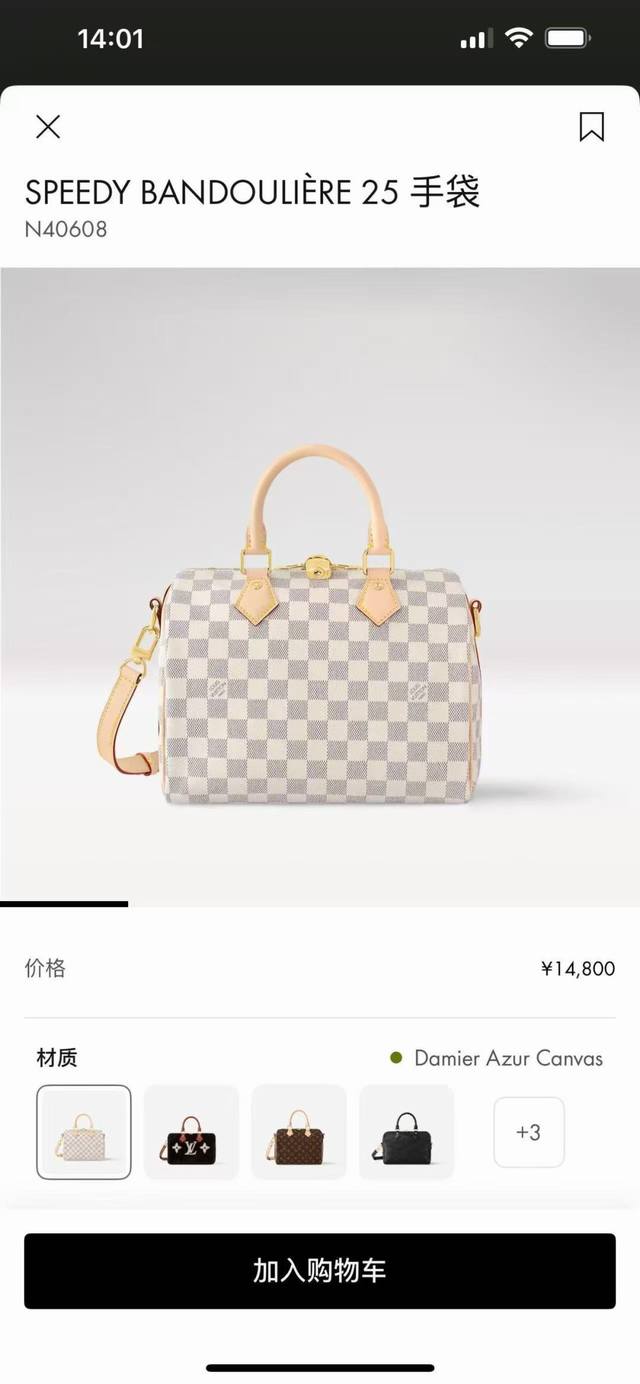Viewport: 640px width, 1384px height.
Task: Choose the black bag with white flowers swatch
Action: pyautogui.click(x=191, y=1132)
